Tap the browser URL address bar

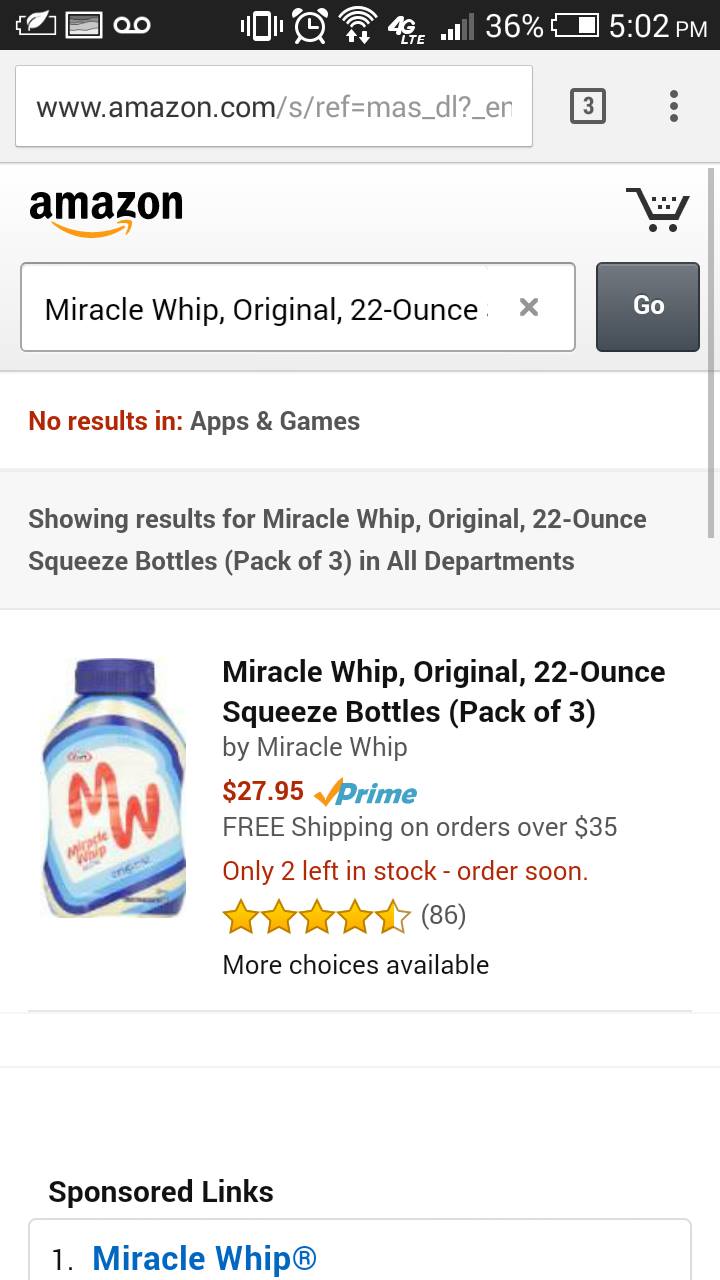click(274, 106)
